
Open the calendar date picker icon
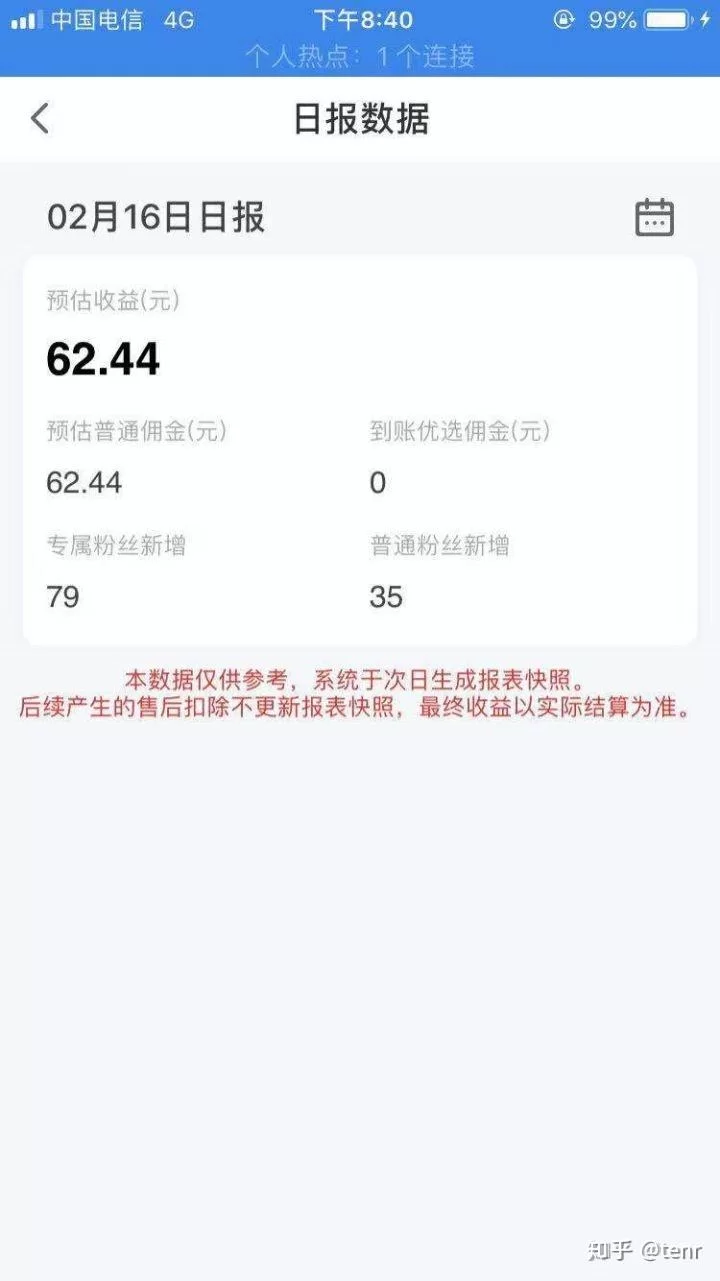655,217
